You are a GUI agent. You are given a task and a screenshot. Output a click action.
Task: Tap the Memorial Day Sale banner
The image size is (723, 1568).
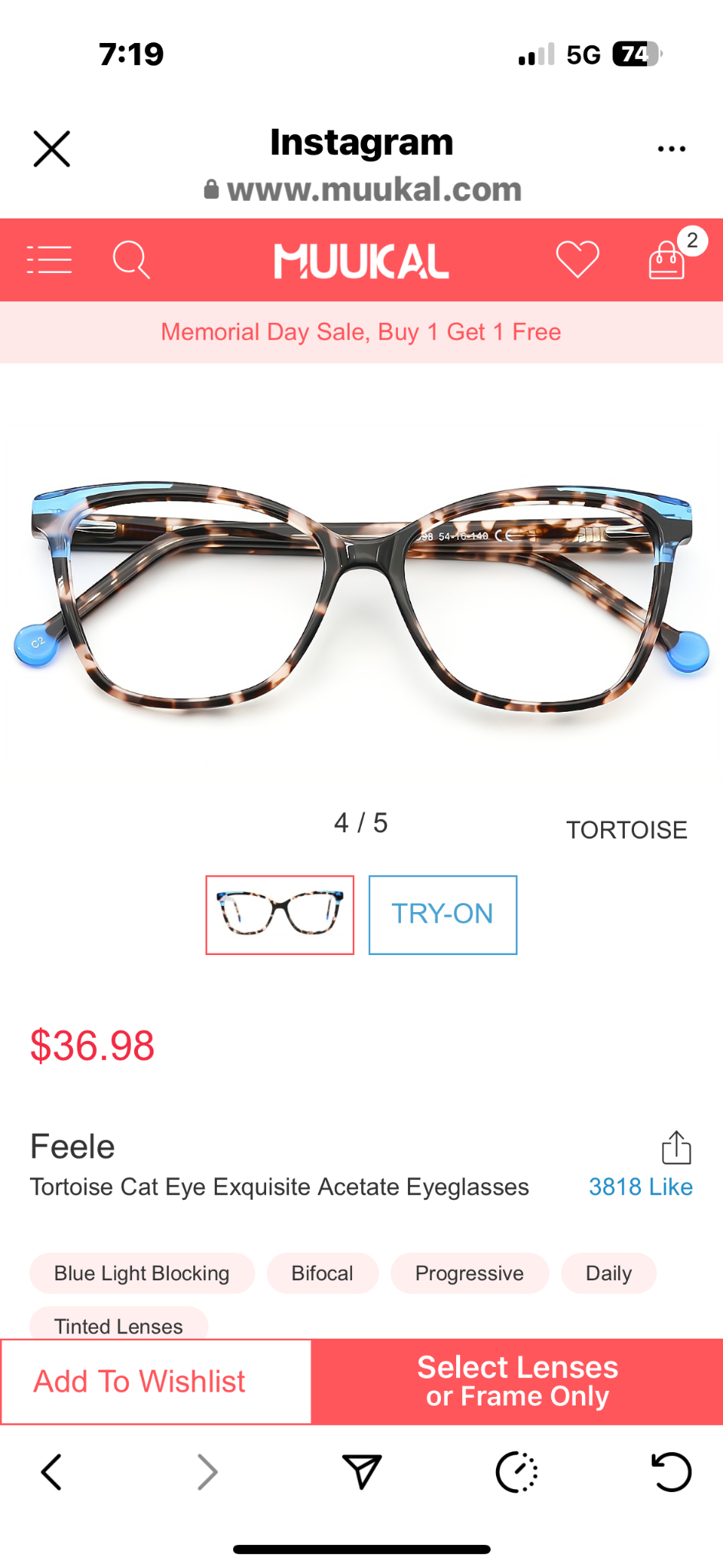coord(361,332)
